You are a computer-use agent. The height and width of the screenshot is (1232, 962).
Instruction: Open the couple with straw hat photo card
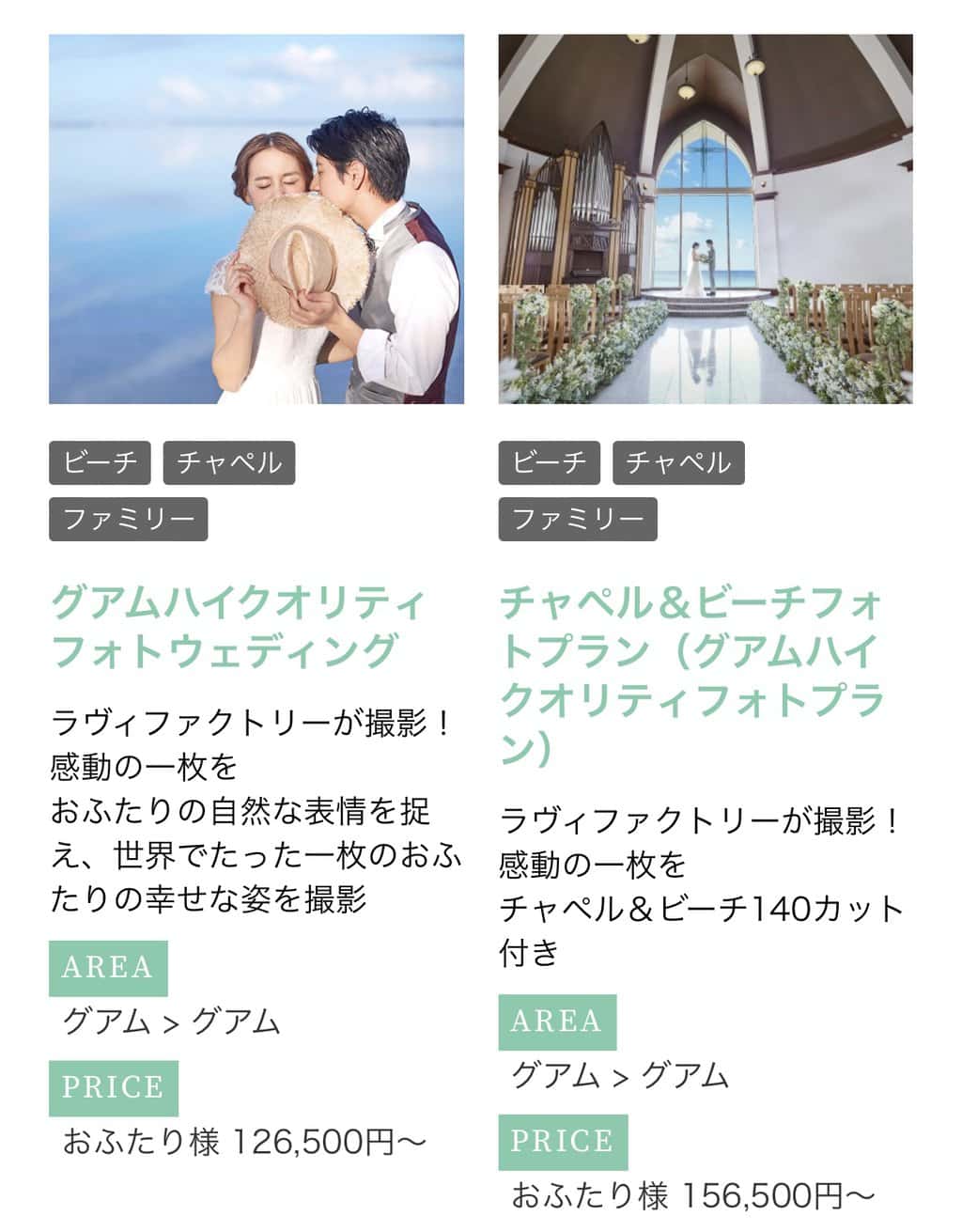[256, 219]
